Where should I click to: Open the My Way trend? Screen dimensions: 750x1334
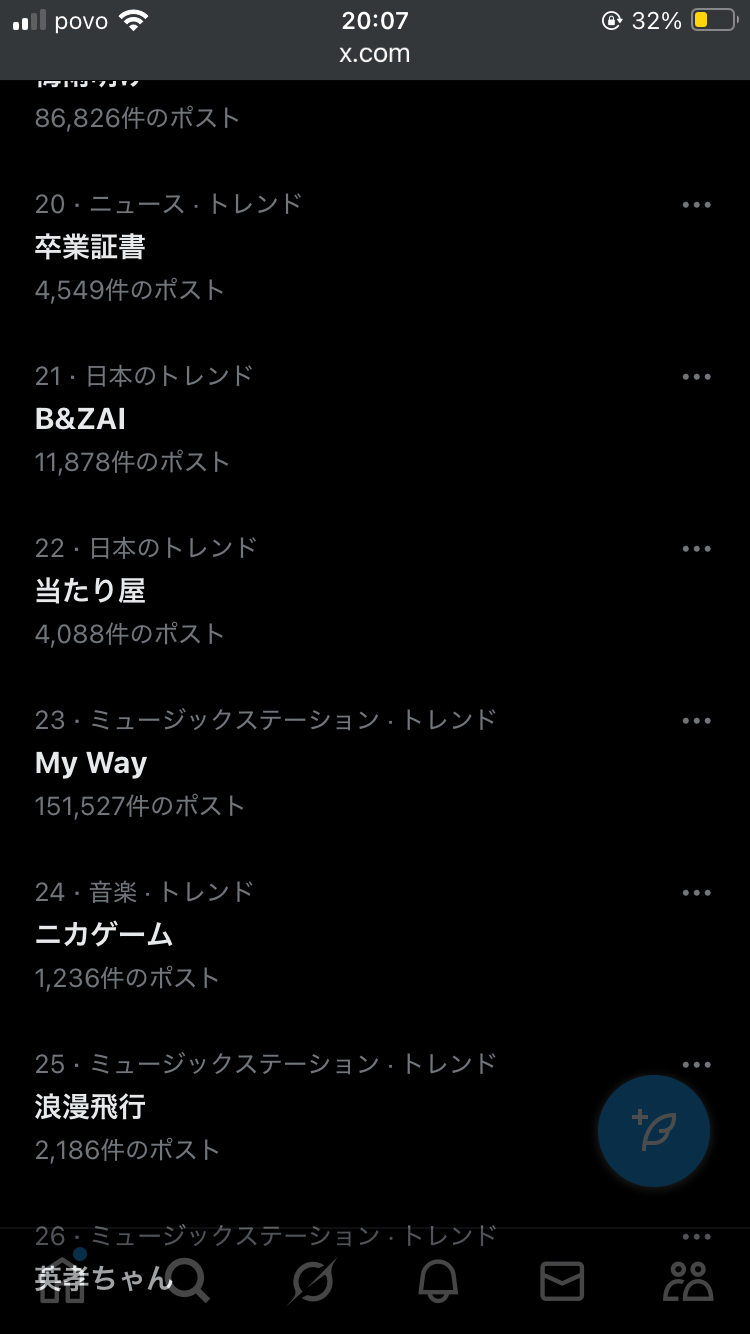(x=375, y=763)
